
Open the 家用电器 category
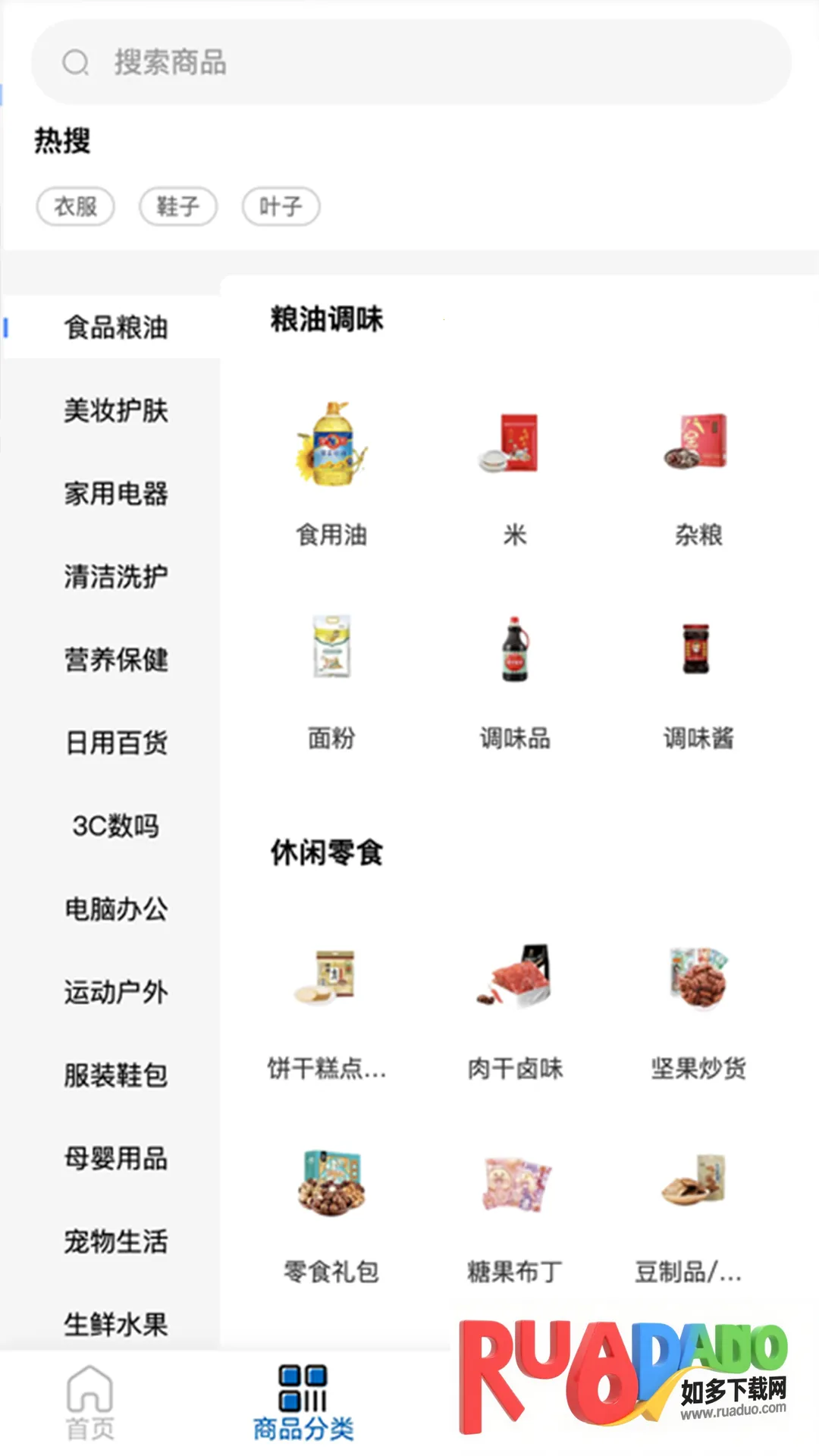click(115, 494)
